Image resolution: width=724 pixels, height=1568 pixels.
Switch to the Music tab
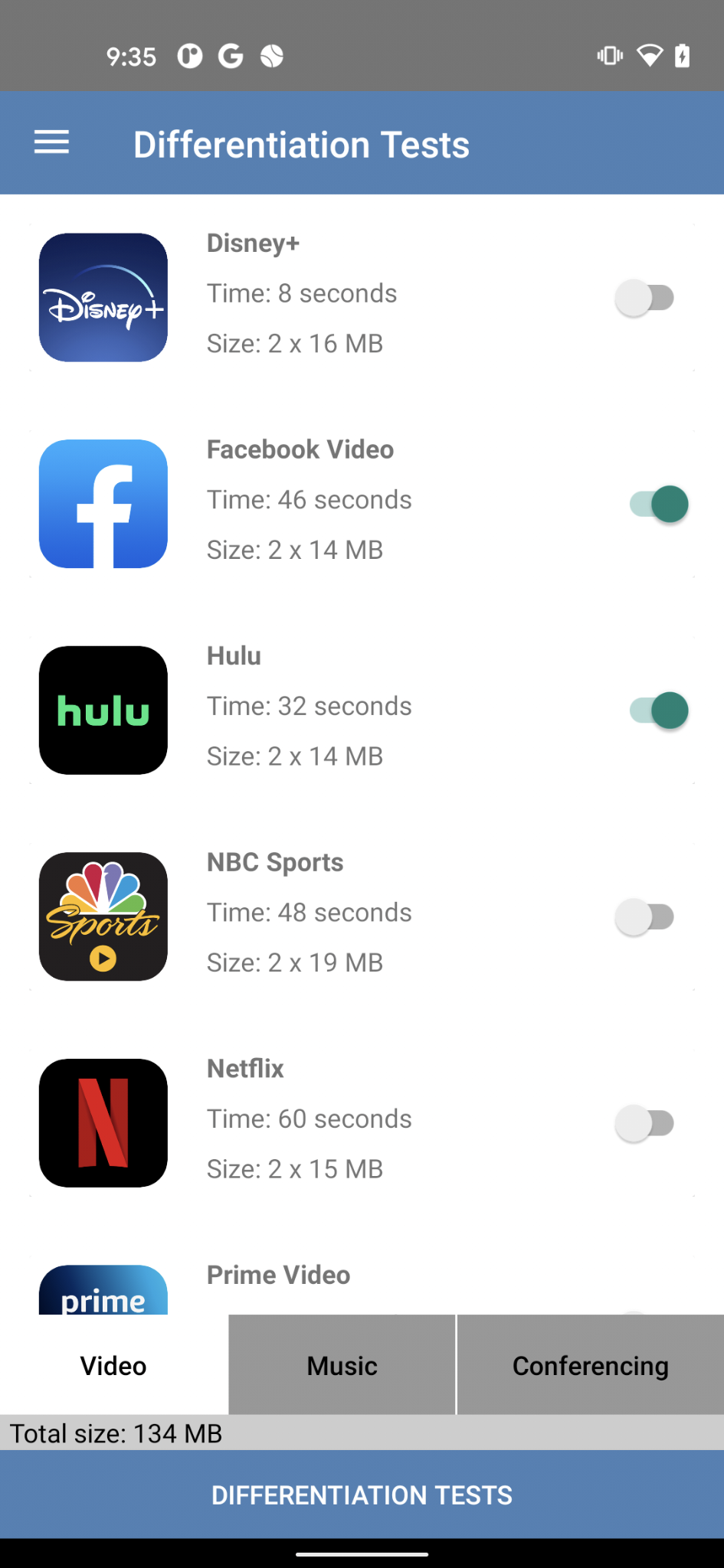click(342, 1365)
